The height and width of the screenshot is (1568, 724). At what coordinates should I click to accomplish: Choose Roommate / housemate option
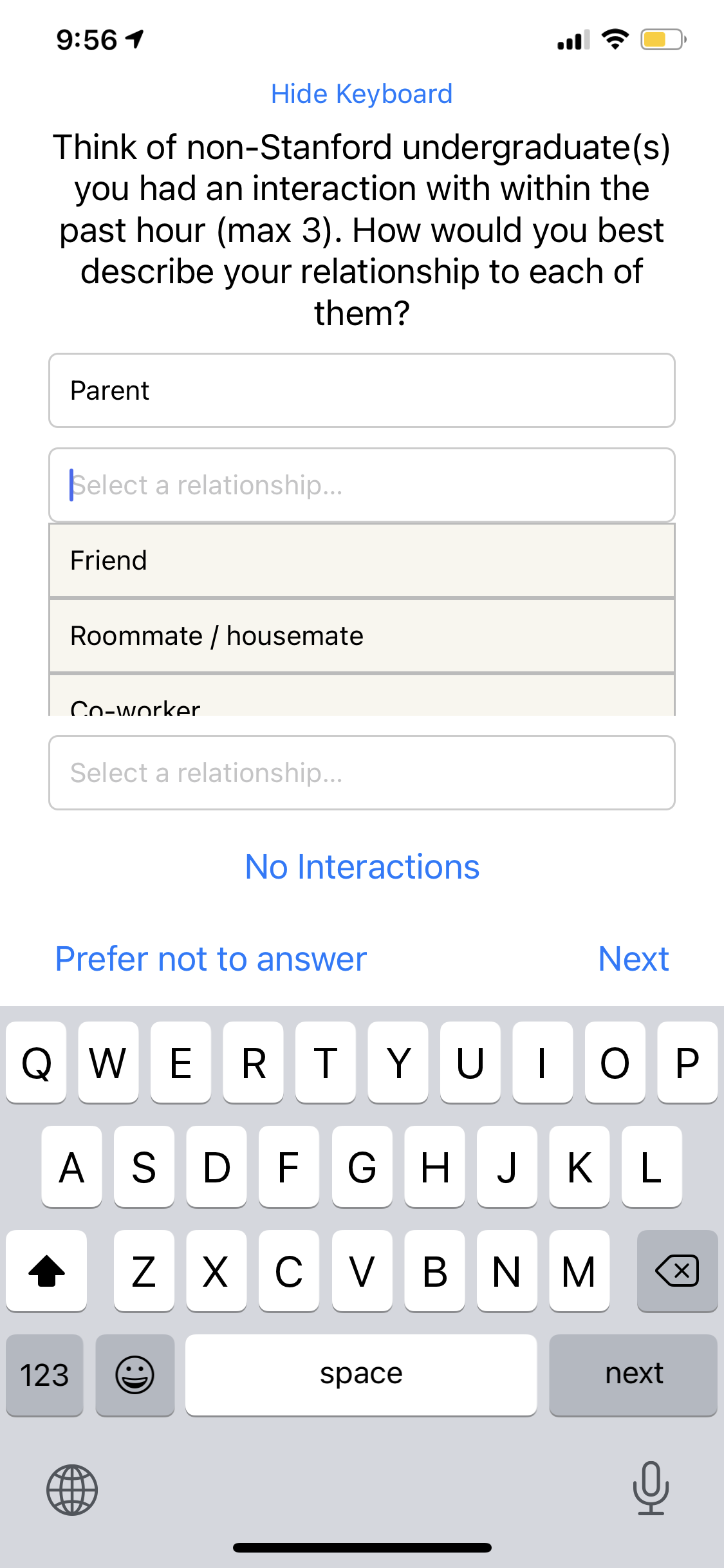[362, 636]
